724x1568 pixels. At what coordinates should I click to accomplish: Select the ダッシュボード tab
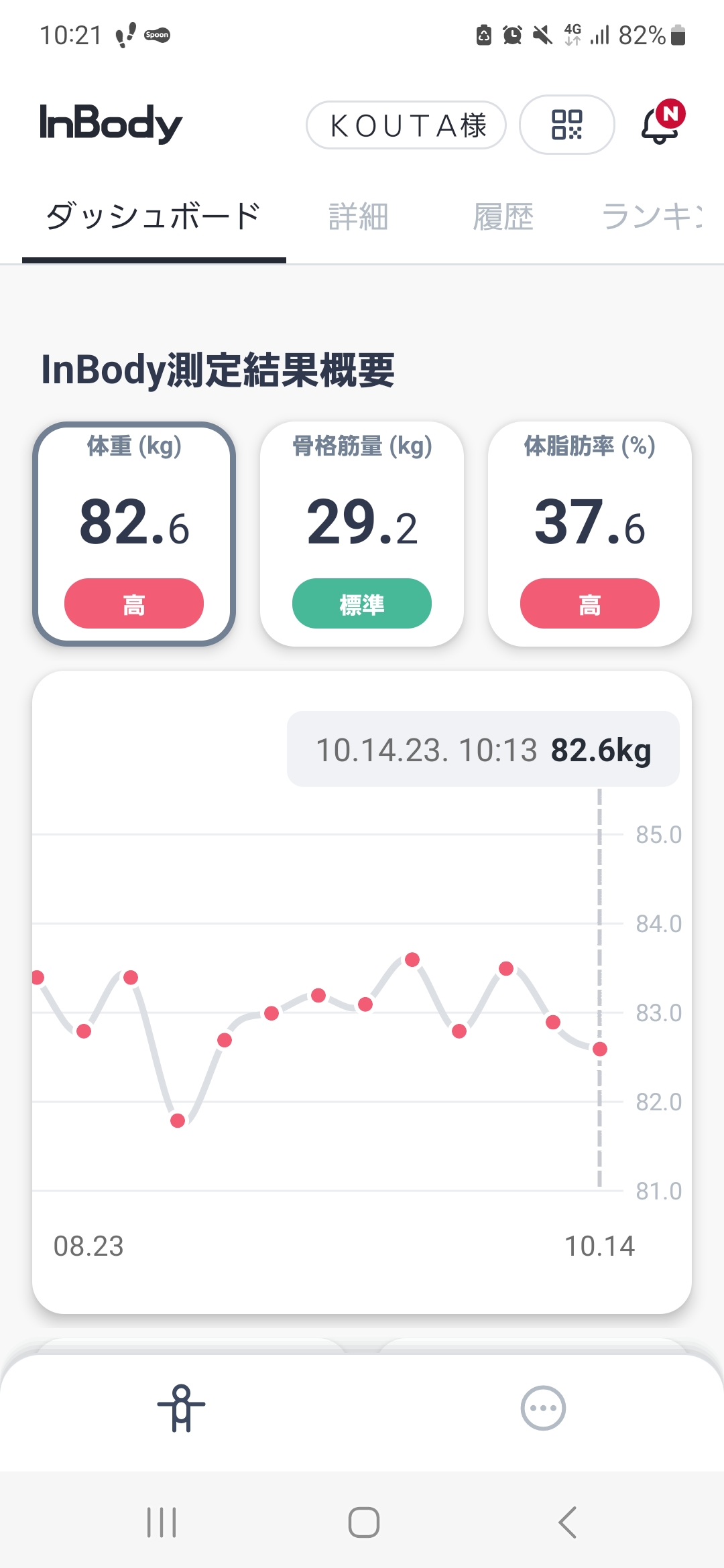point(154,217)
